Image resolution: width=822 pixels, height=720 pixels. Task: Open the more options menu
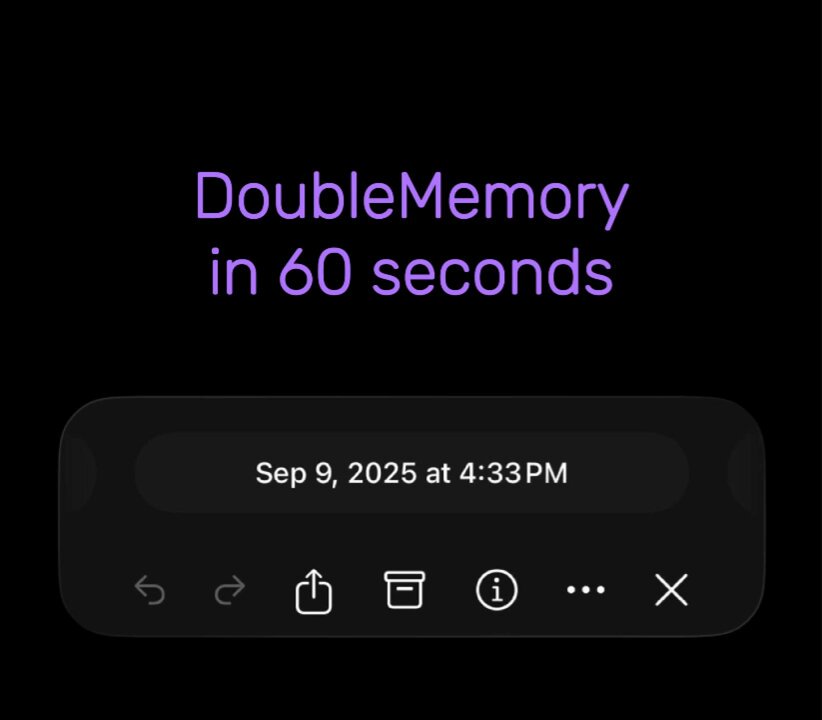(x=585, y=590)
